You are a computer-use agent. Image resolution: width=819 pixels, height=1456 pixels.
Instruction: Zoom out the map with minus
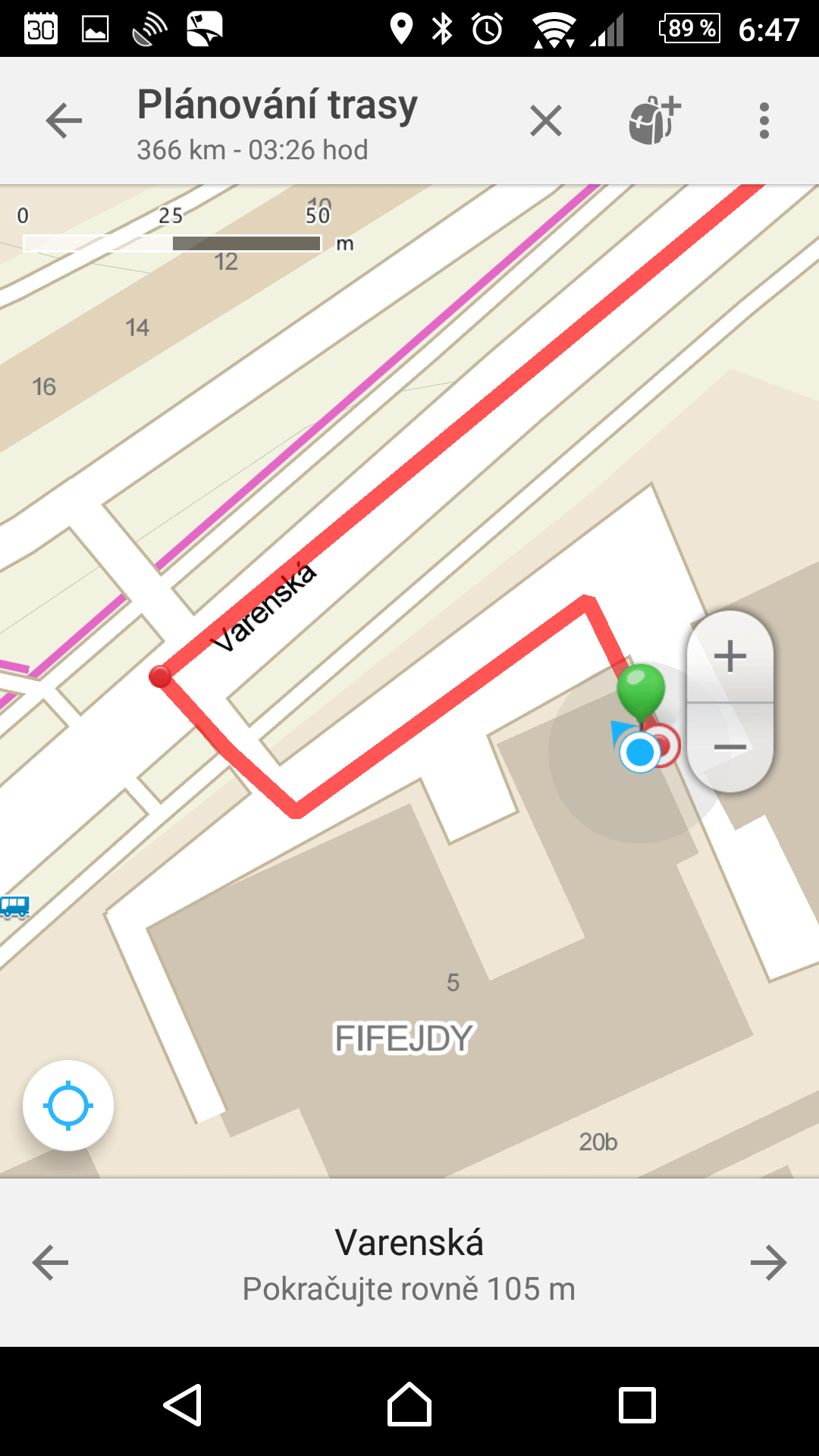[730, 748]
